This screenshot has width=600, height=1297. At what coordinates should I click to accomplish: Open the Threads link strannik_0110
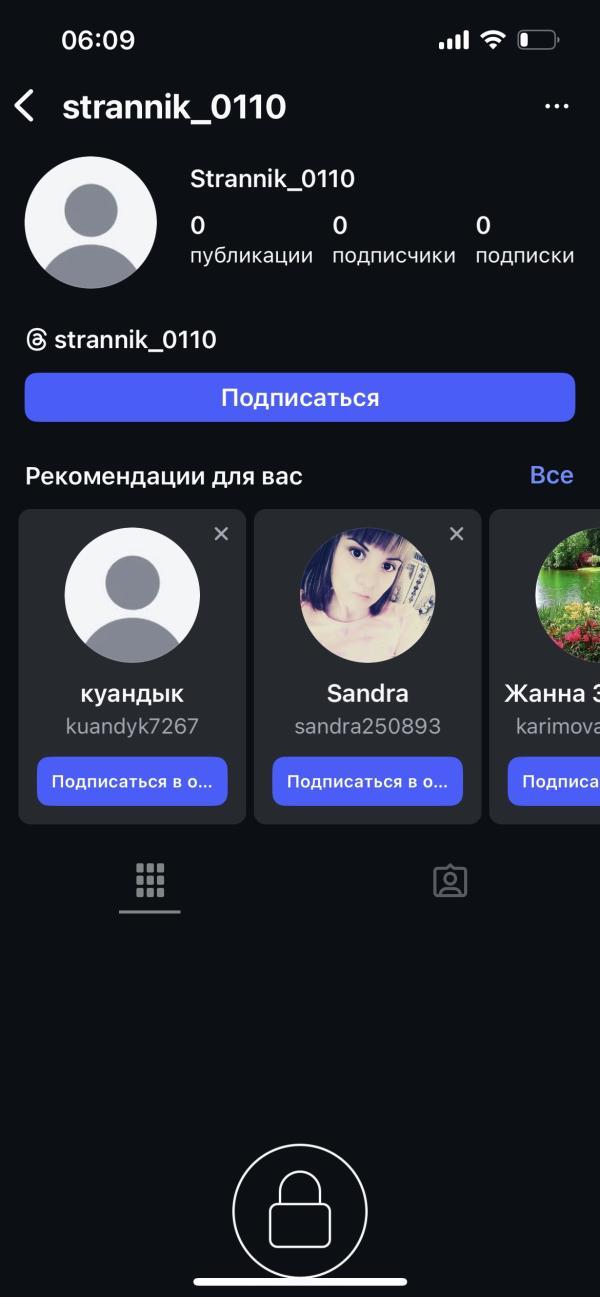(121, 340)
